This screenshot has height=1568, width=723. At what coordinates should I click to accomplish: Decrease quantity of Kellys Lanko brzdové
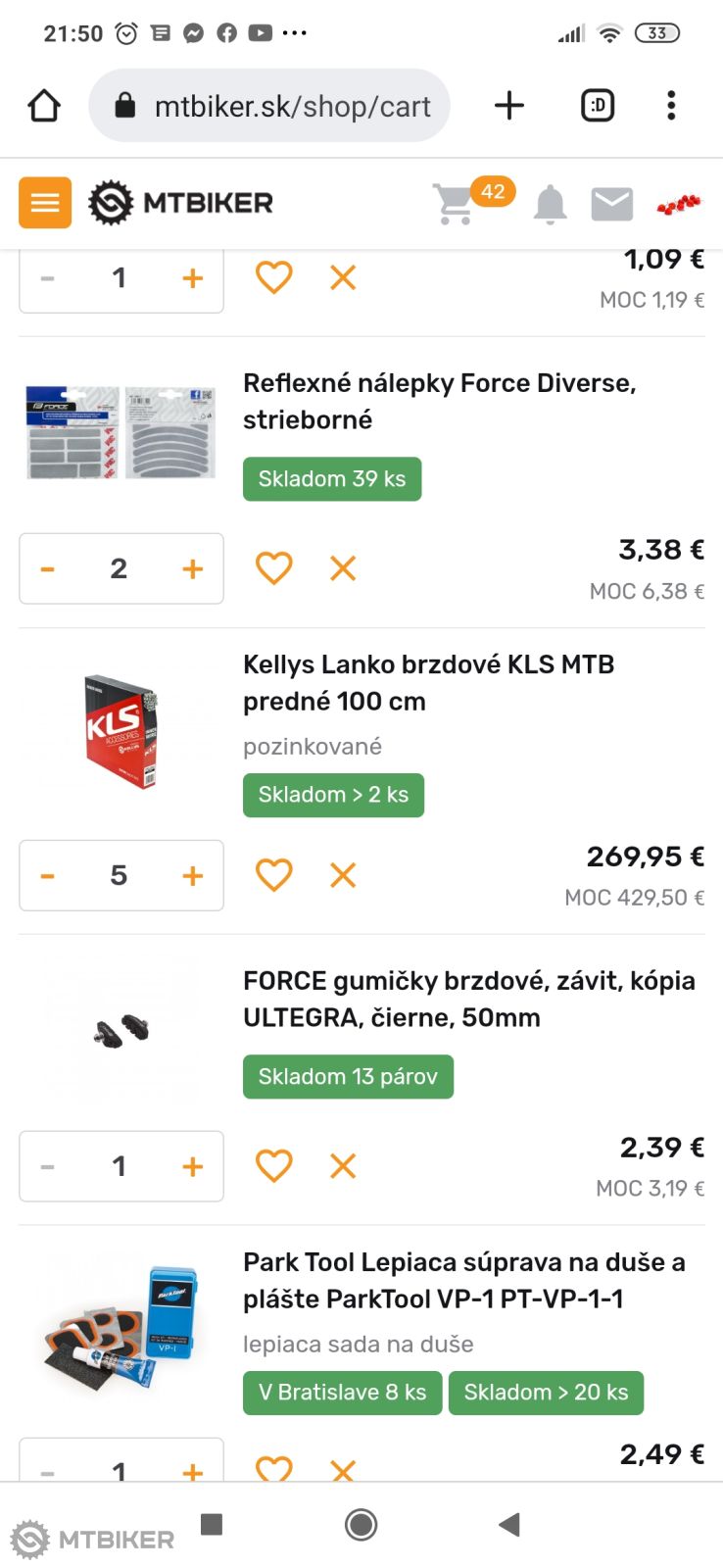[x=47, y=875]
